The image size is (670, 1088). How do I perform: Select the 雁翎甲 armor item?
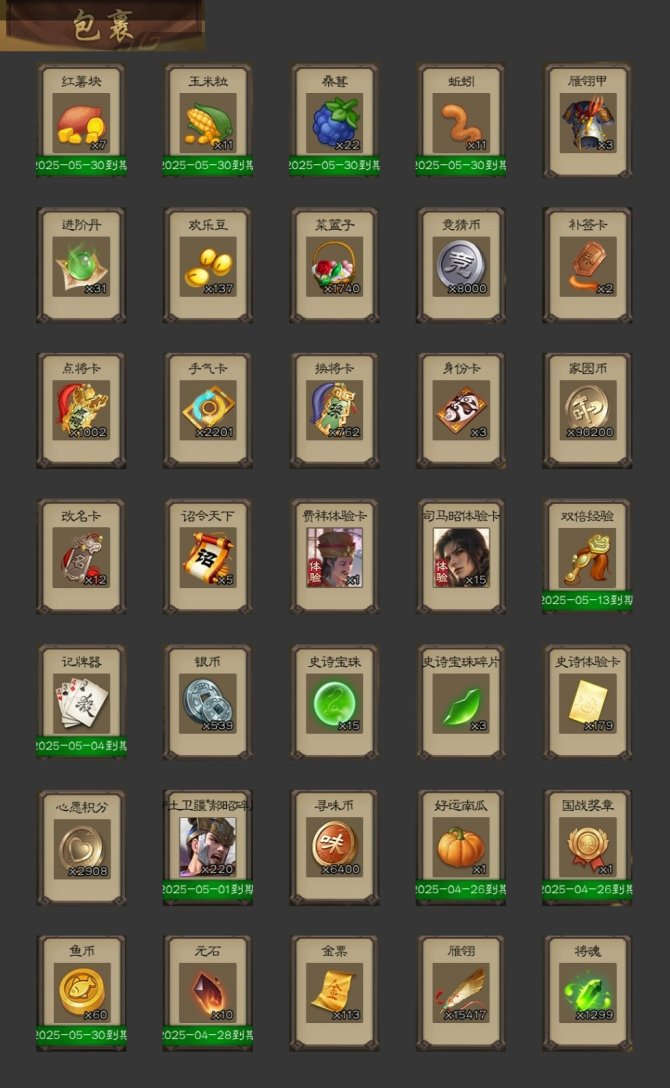[588, 122]
